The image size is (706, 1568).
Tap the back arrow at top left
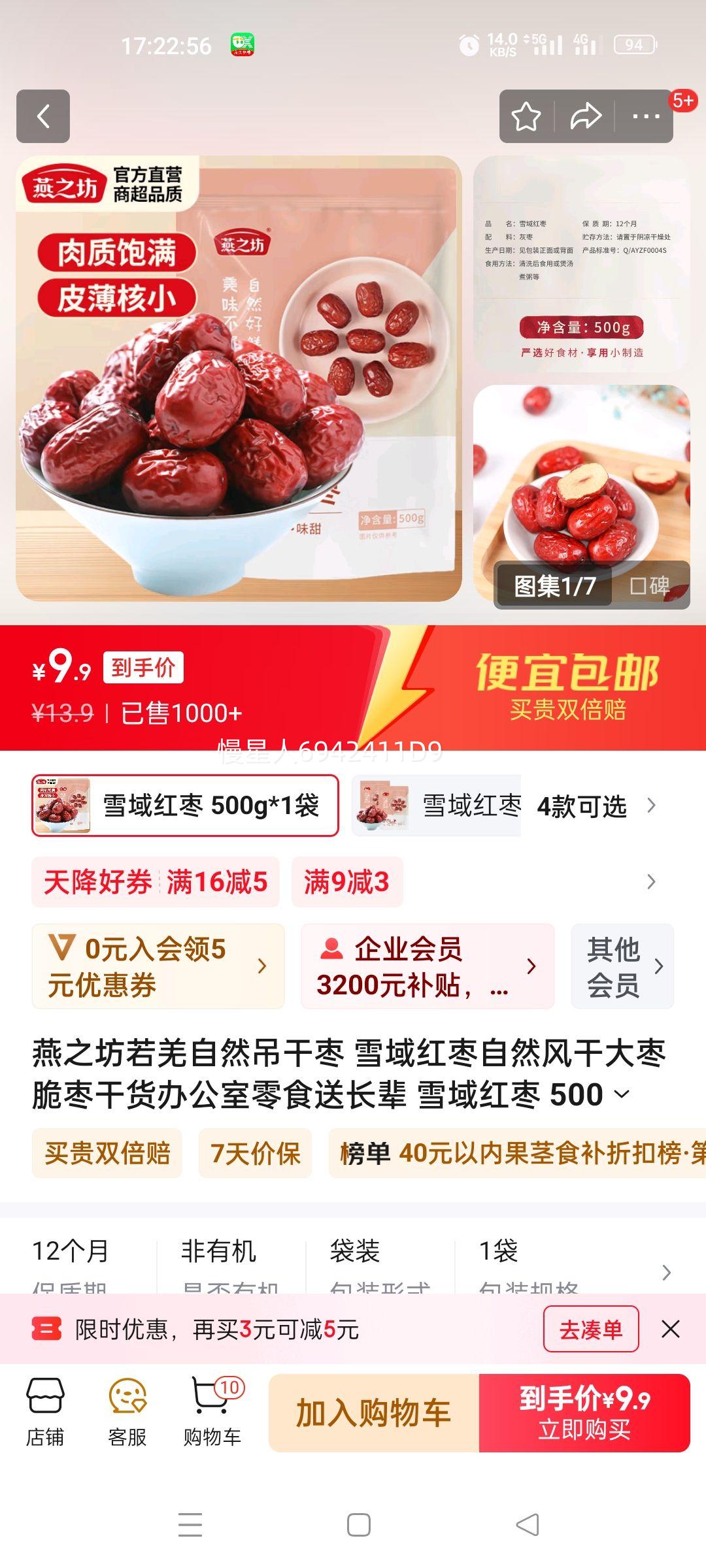[44, 116]
